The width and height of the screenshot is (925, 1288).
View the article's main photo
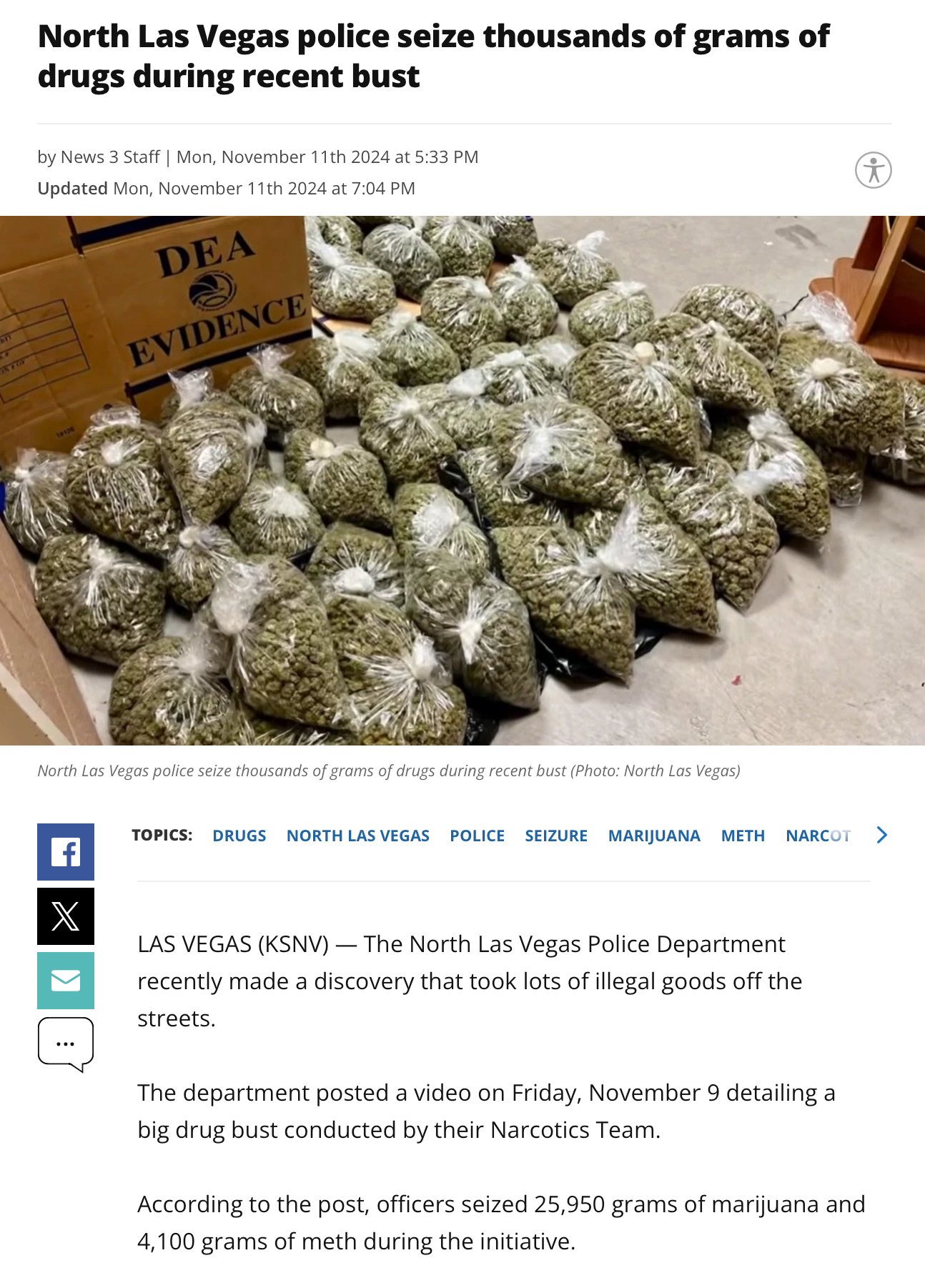pos(462,480)
